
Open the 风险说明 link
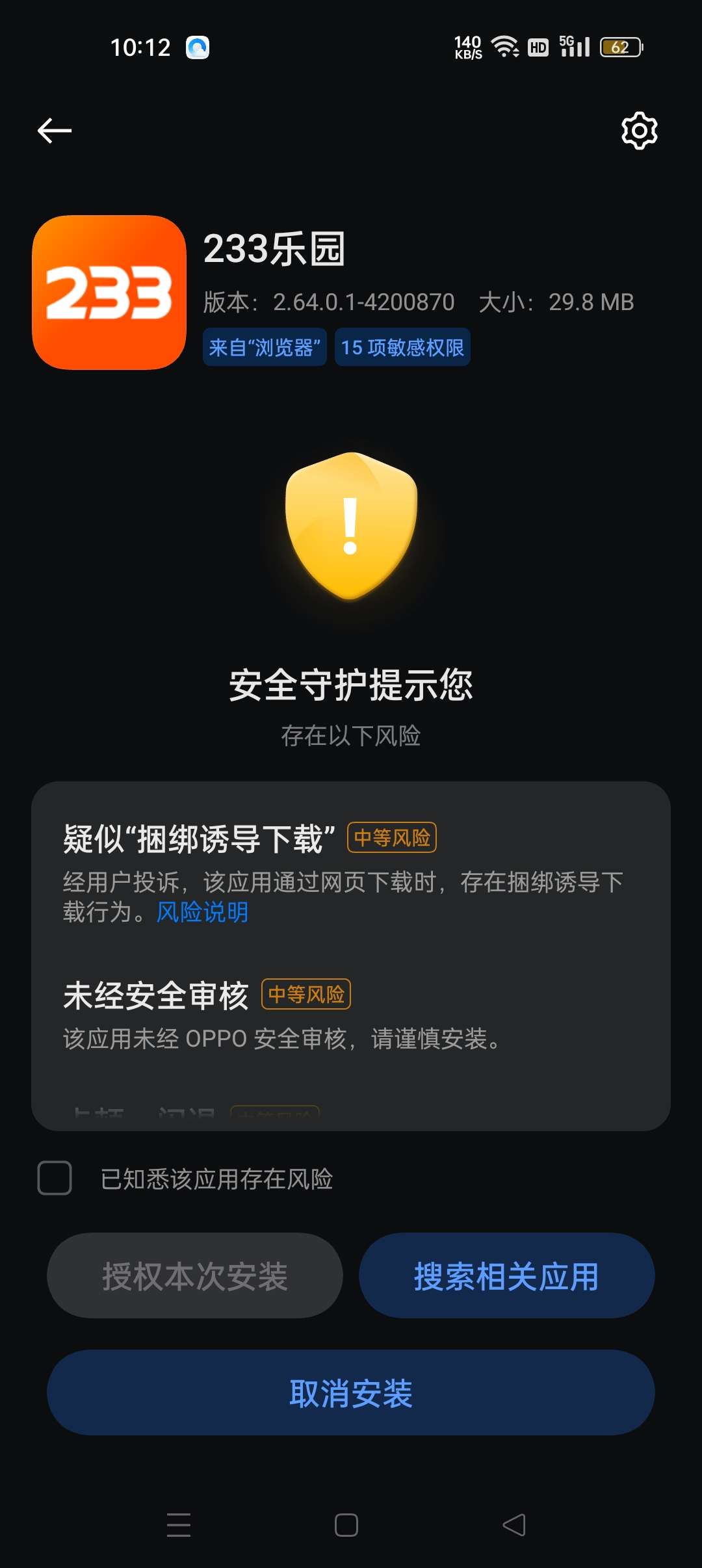203,912
